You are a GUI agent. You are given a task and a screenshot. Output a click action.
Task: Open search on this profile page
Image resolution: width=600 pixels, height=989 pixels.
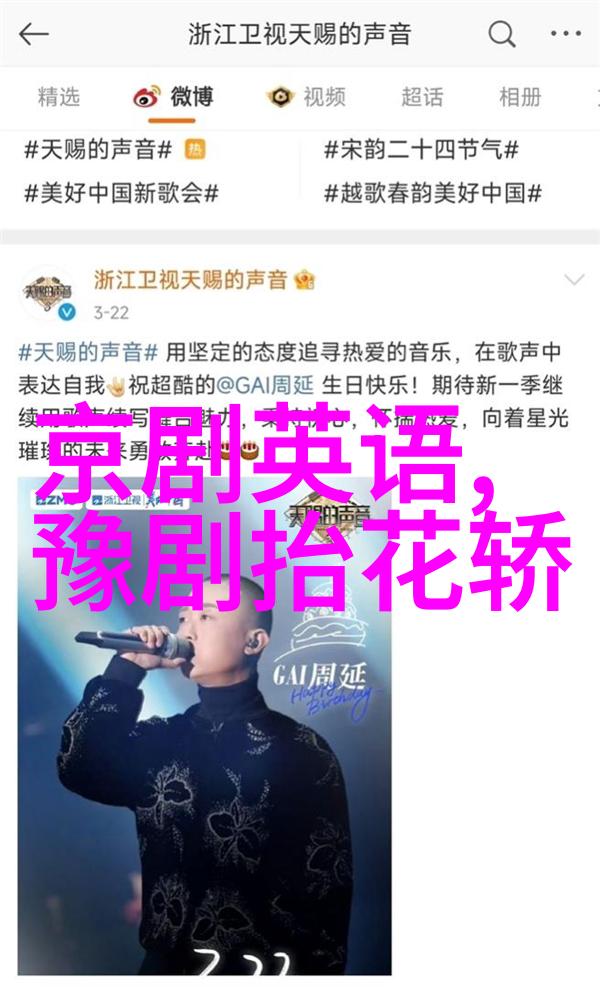(501, 34)
